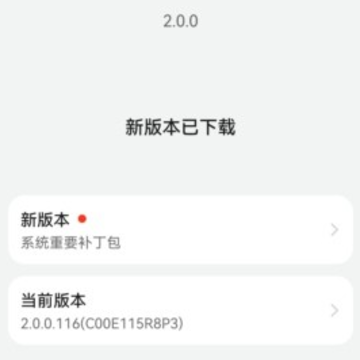This screenshot has width=360, height=360.
Task: Open the 新版本 system patch row
Action: tap(180, 230)
